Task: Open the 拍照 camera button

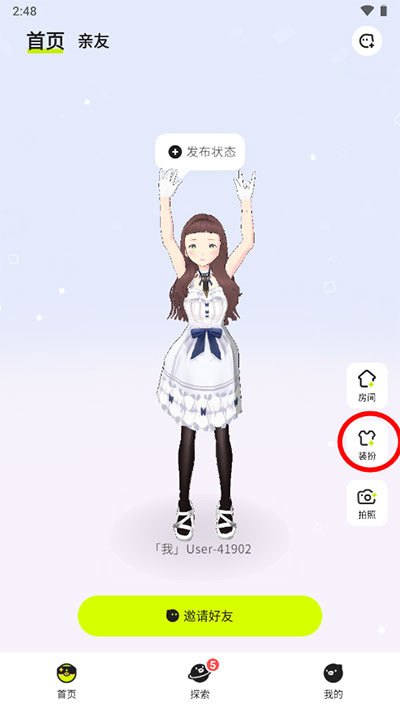Action: coord(367,503)
